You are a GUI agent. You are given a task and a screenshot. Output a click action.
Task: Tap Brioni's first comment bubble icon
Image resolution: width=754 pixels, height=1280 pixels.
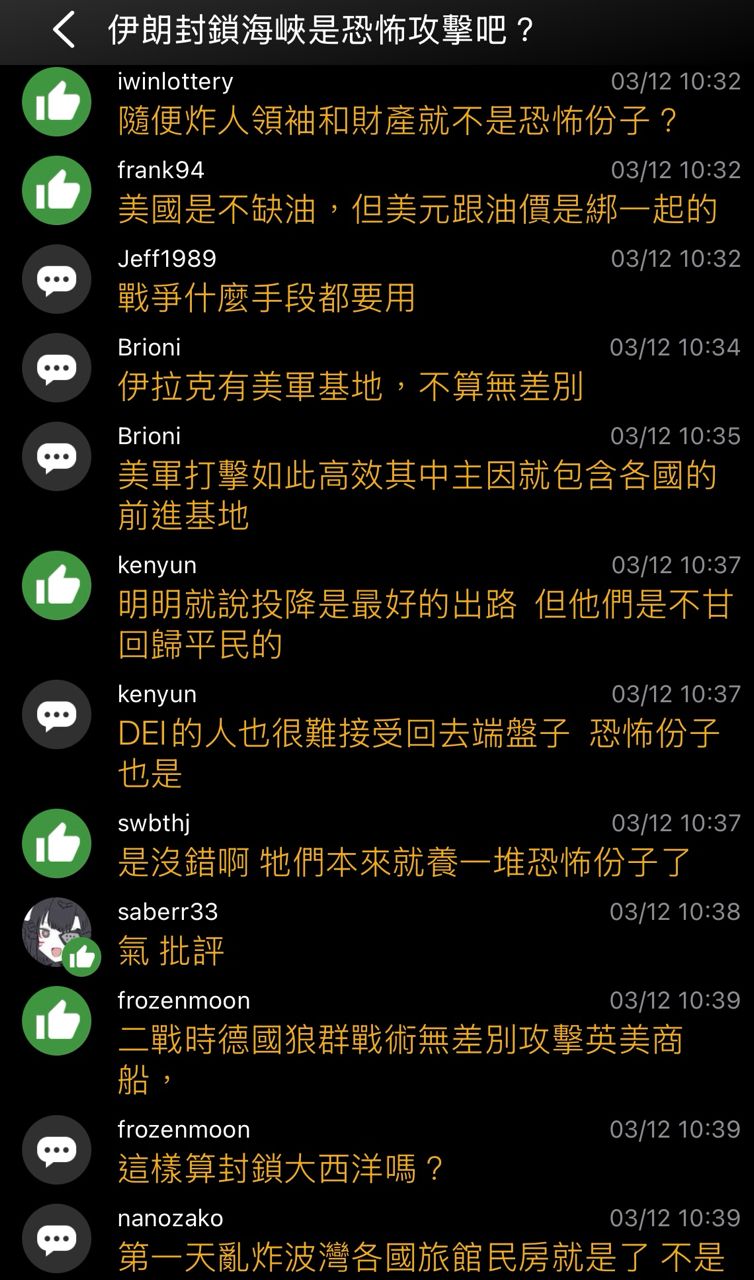[x=56, y=367]
